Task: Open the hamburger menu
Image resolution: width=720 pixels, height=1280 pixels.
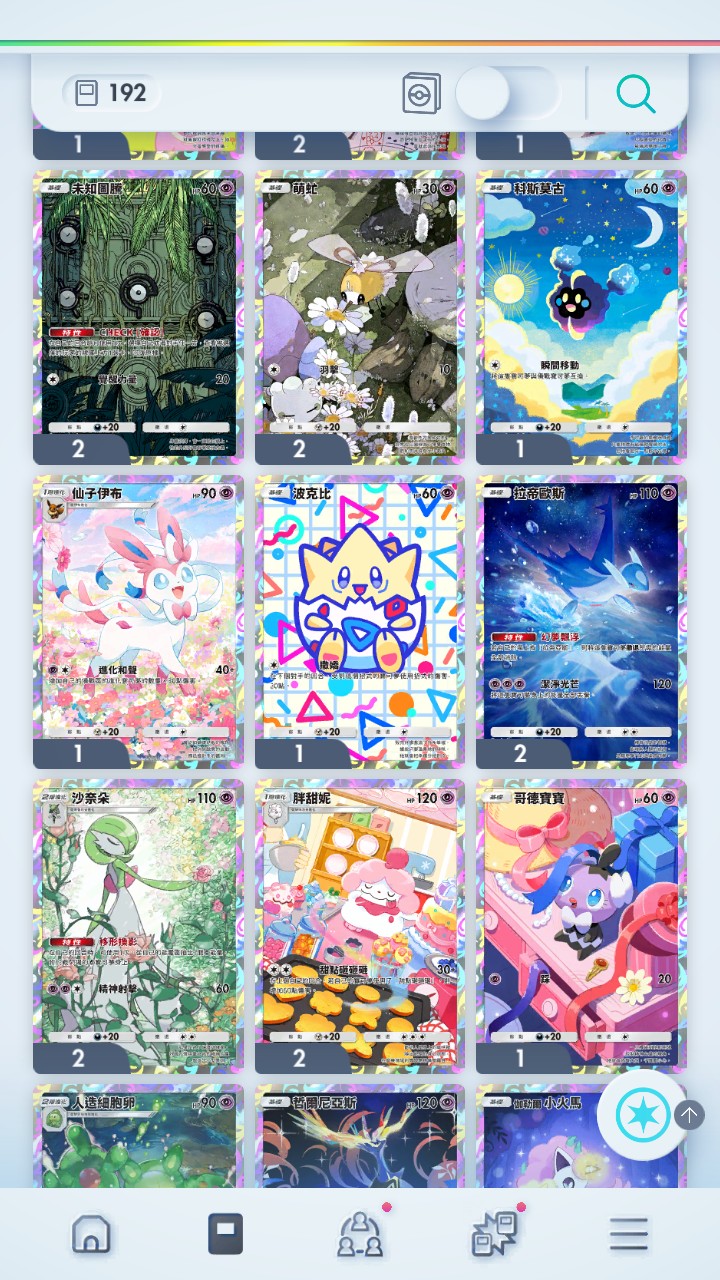Action: pyautogui.click(x=629, y=1235)
